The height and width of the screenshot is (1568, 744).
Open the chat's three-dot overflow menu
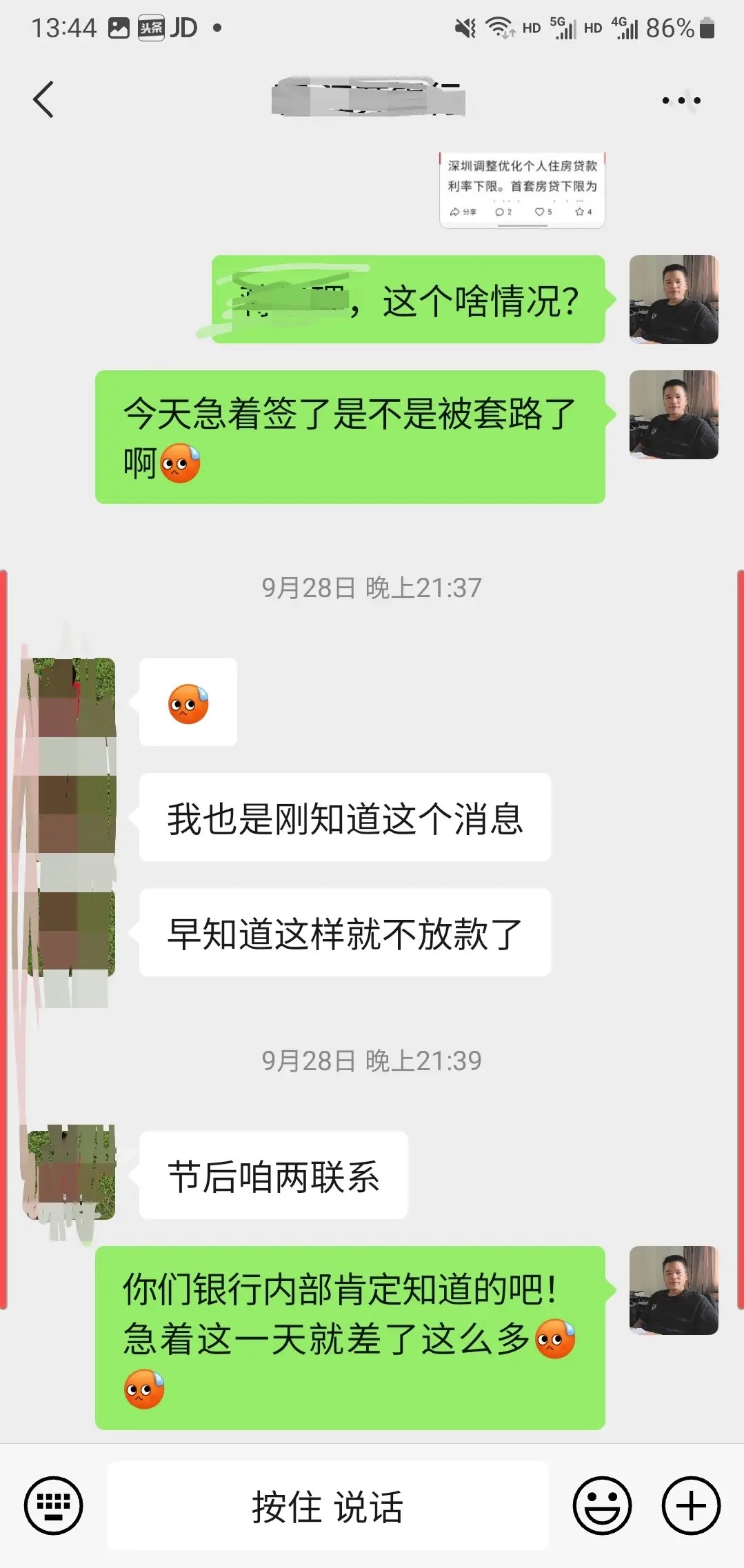point(681,101)
